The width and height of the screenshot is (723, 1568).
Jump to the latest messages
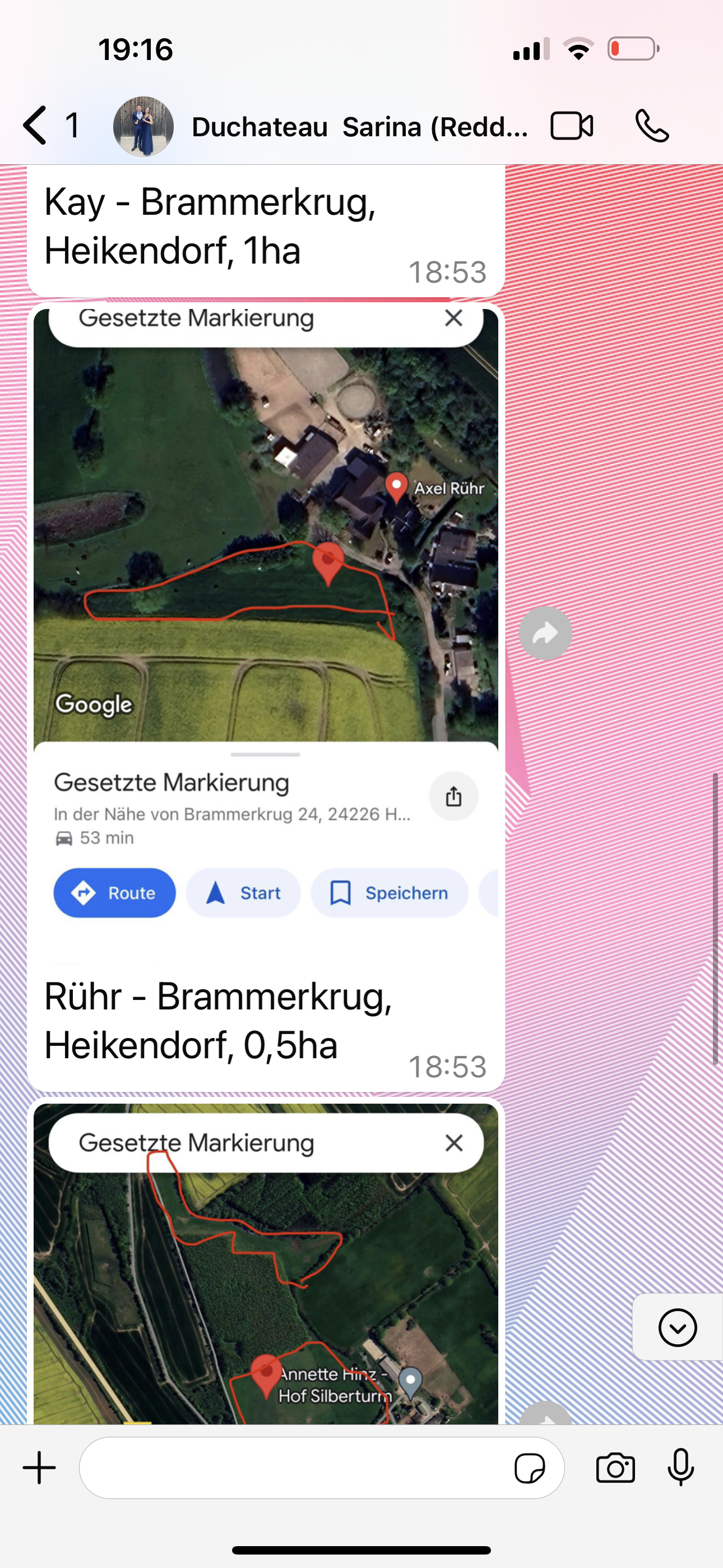click(x=676, y=1327)
